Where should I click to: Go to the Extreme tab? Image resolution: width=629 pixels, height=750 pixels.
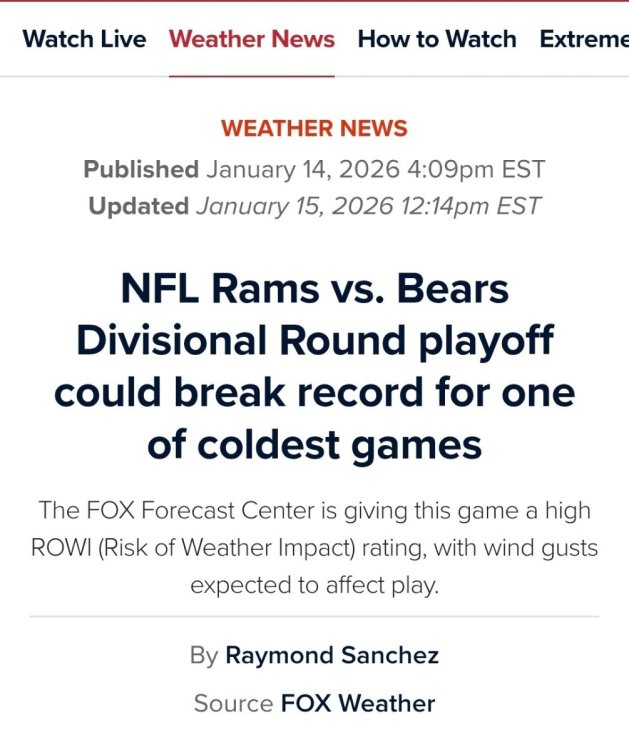584,39
